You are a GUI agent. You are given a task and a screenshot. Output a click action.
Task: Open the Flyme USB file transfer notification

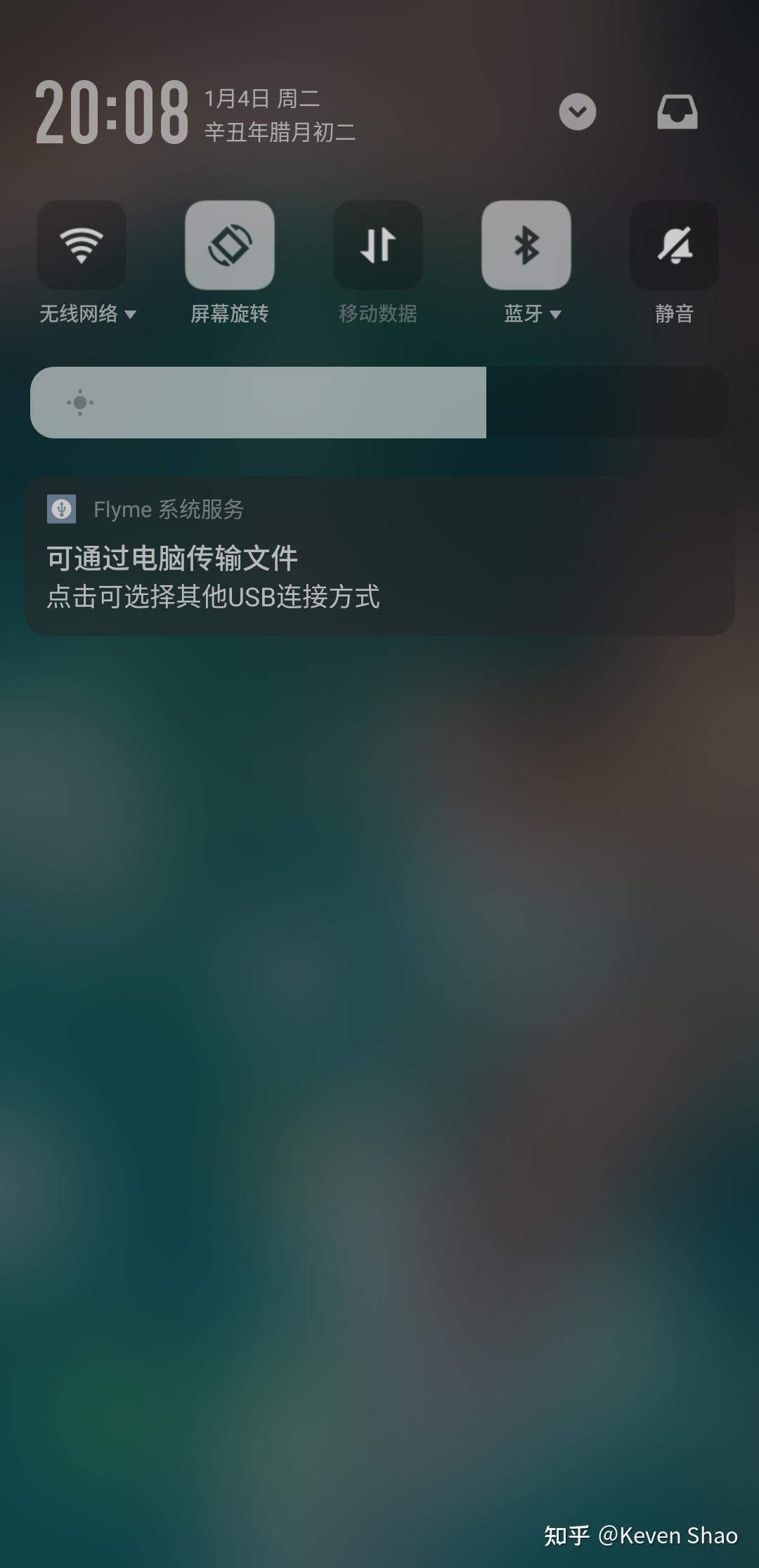click(379, 556)
